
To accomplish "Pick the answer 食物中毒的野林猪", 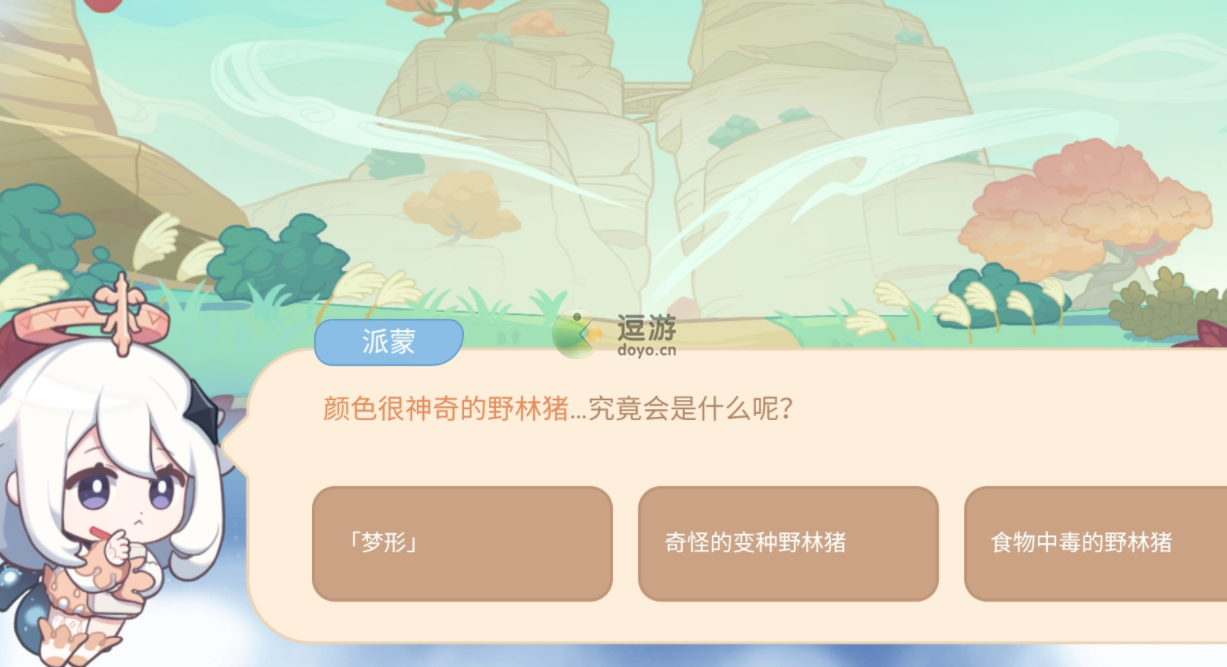I will 1094,544.
